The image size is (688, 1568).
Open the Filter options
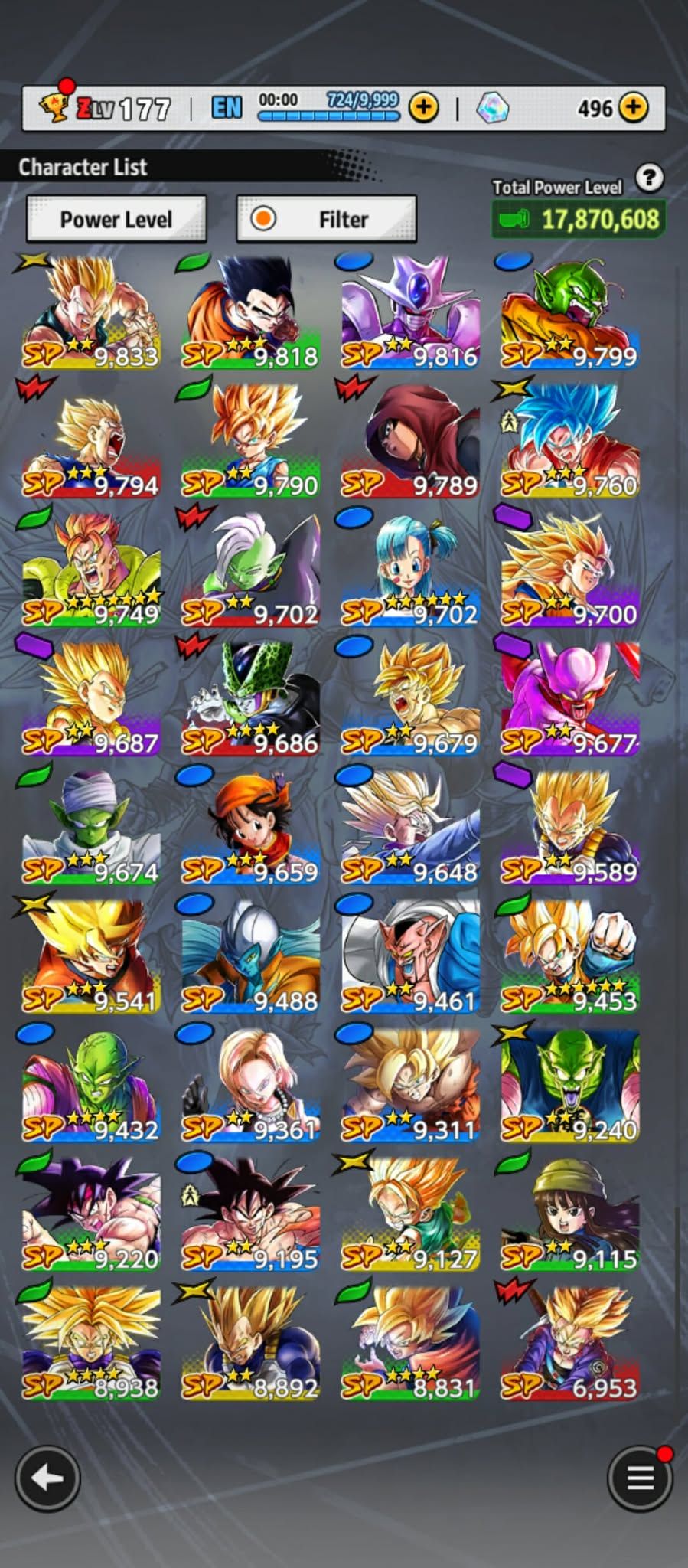(327, 220)
